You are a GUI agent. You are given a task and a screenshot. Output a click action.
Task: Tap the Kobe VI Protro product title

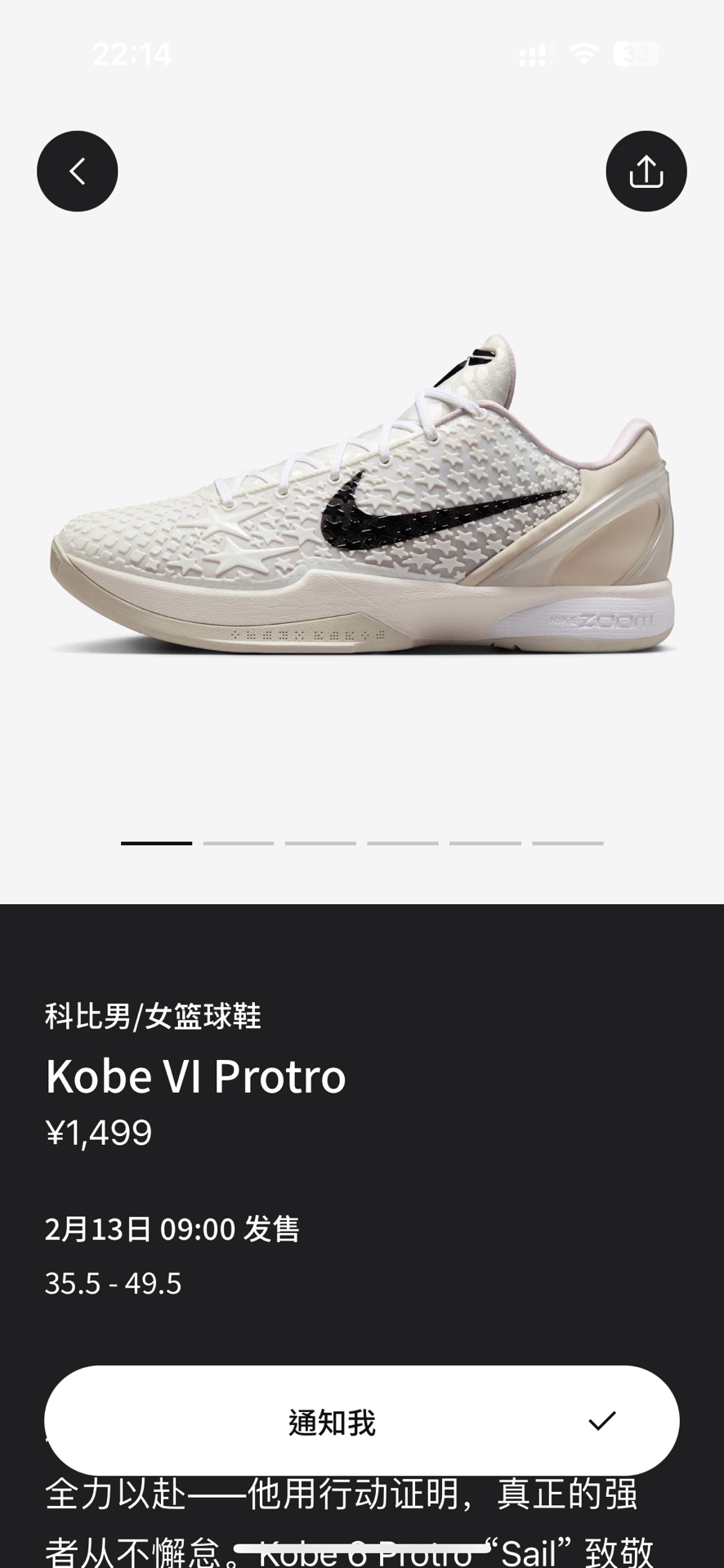pos(195,1076)
